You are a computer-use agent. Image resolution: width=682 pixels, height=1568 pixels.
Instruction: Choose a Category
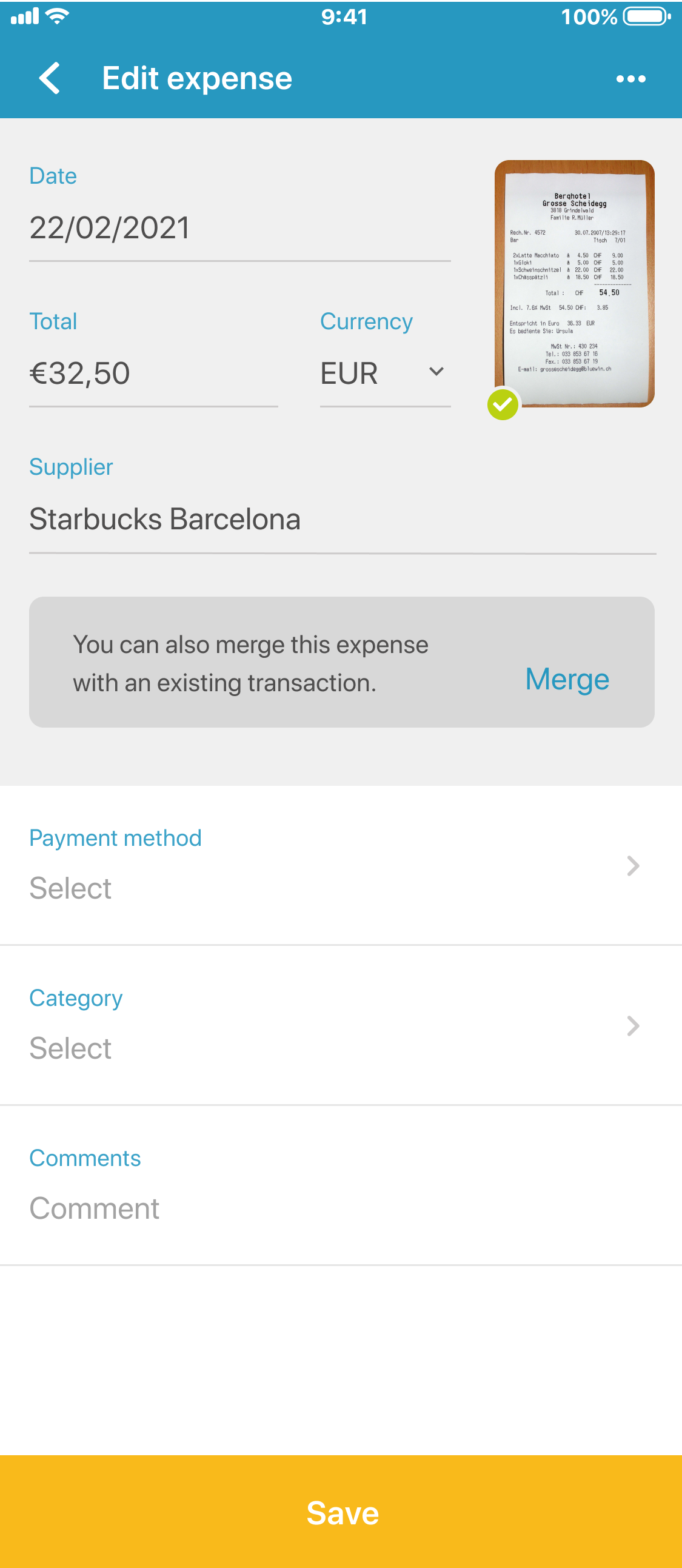[x=341, y=1025]
